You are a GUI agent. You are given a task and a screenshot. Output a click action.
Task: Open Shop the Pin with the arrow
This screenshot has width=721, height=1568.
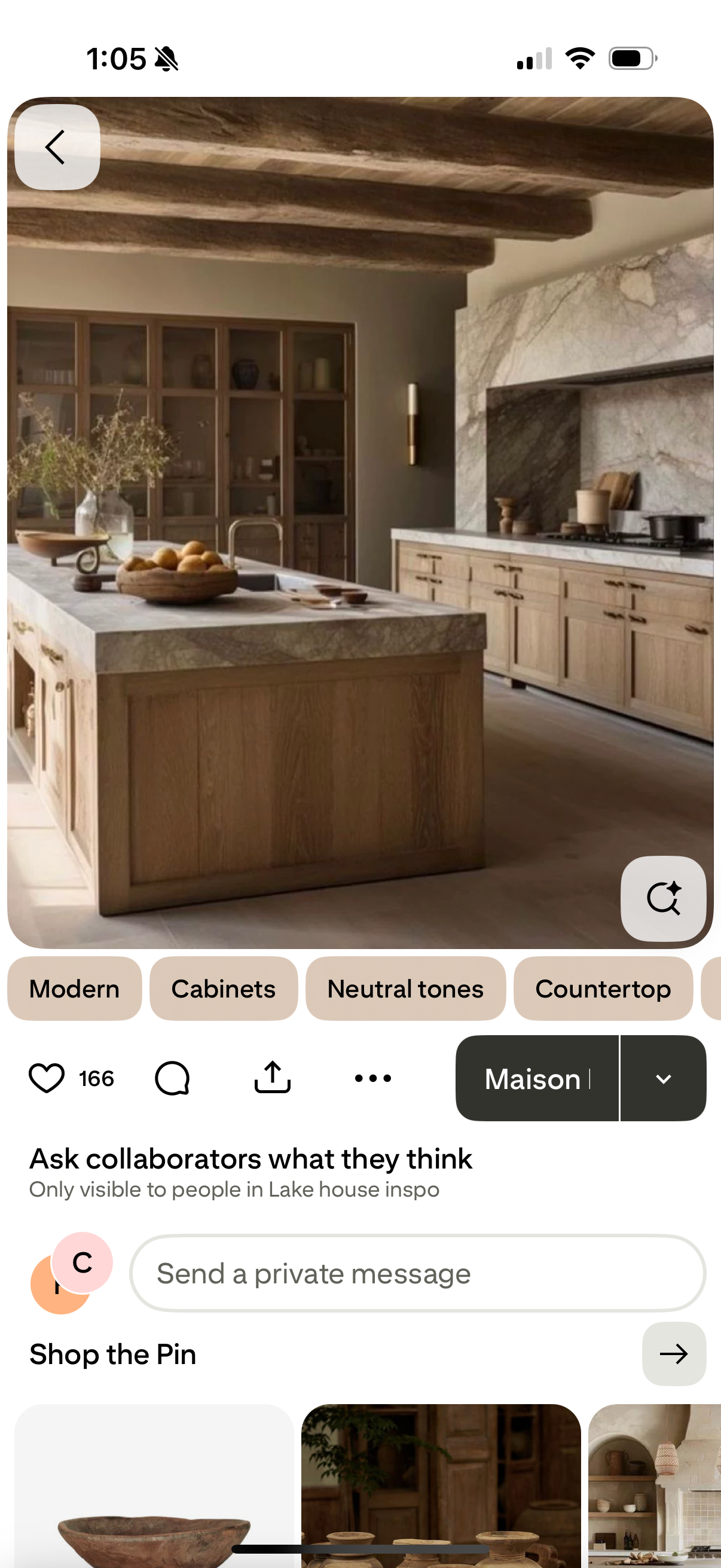click(674, 1354)
